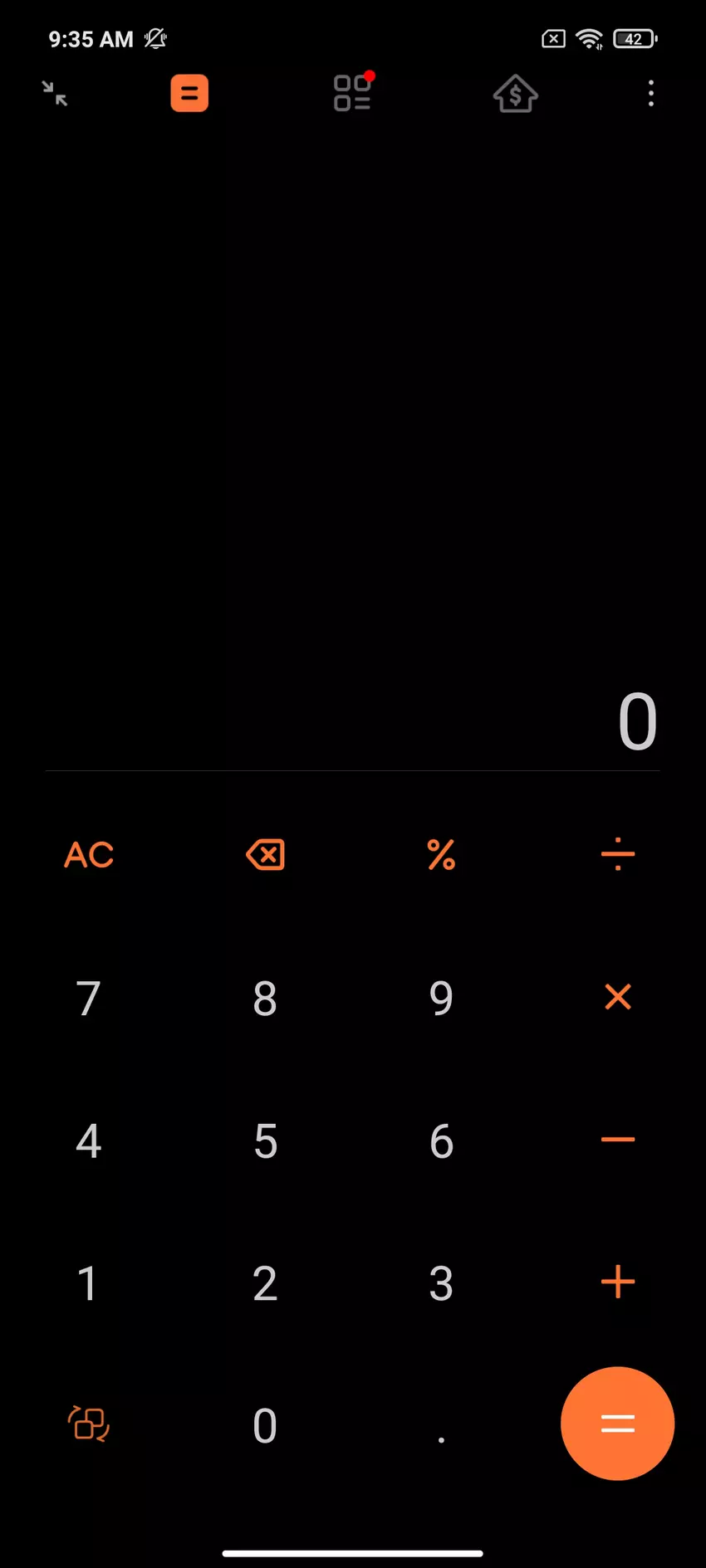Open the all tools grid icon
This screenshot has width=706, height=1568.
352,93
